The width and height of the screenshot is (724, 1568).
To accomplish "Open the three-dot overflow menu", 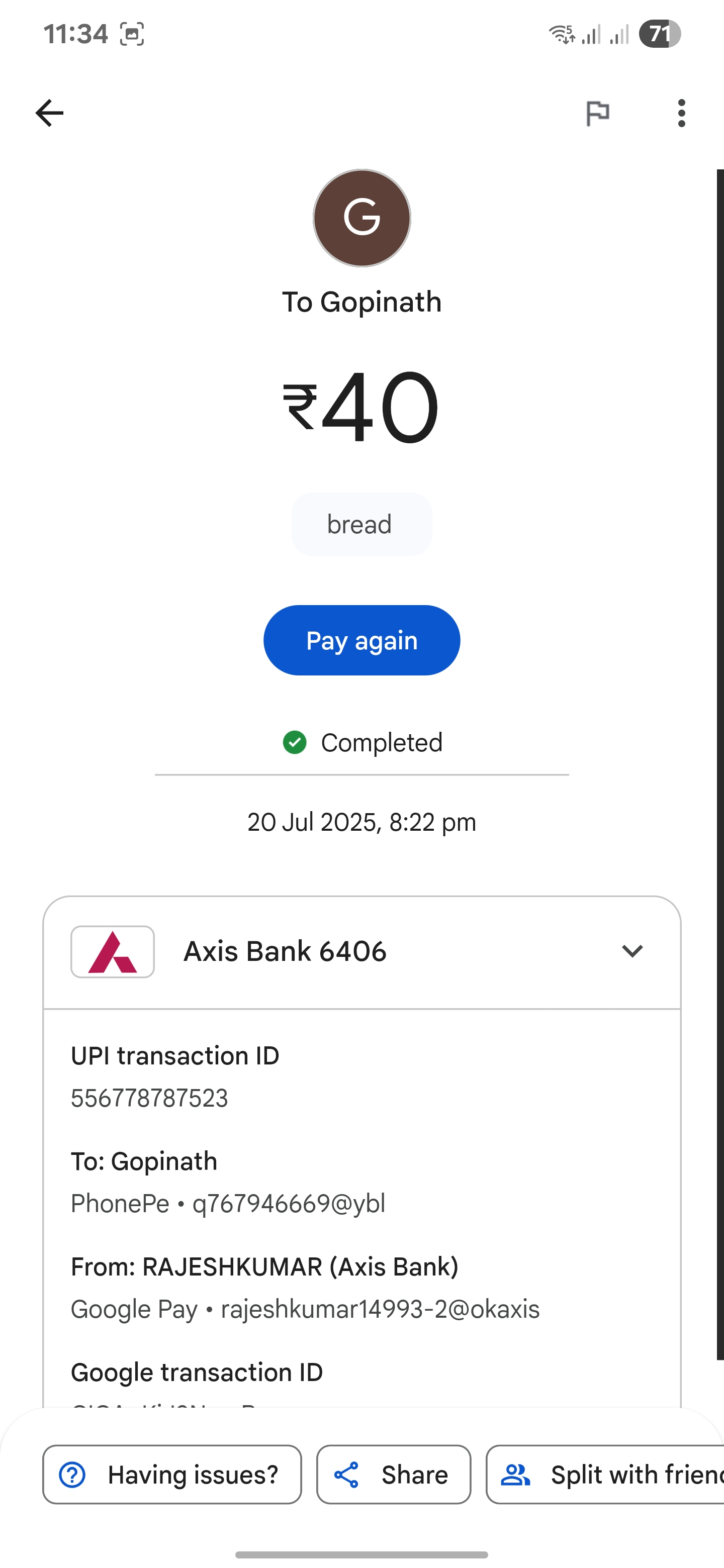I will [x=681, y=113].
